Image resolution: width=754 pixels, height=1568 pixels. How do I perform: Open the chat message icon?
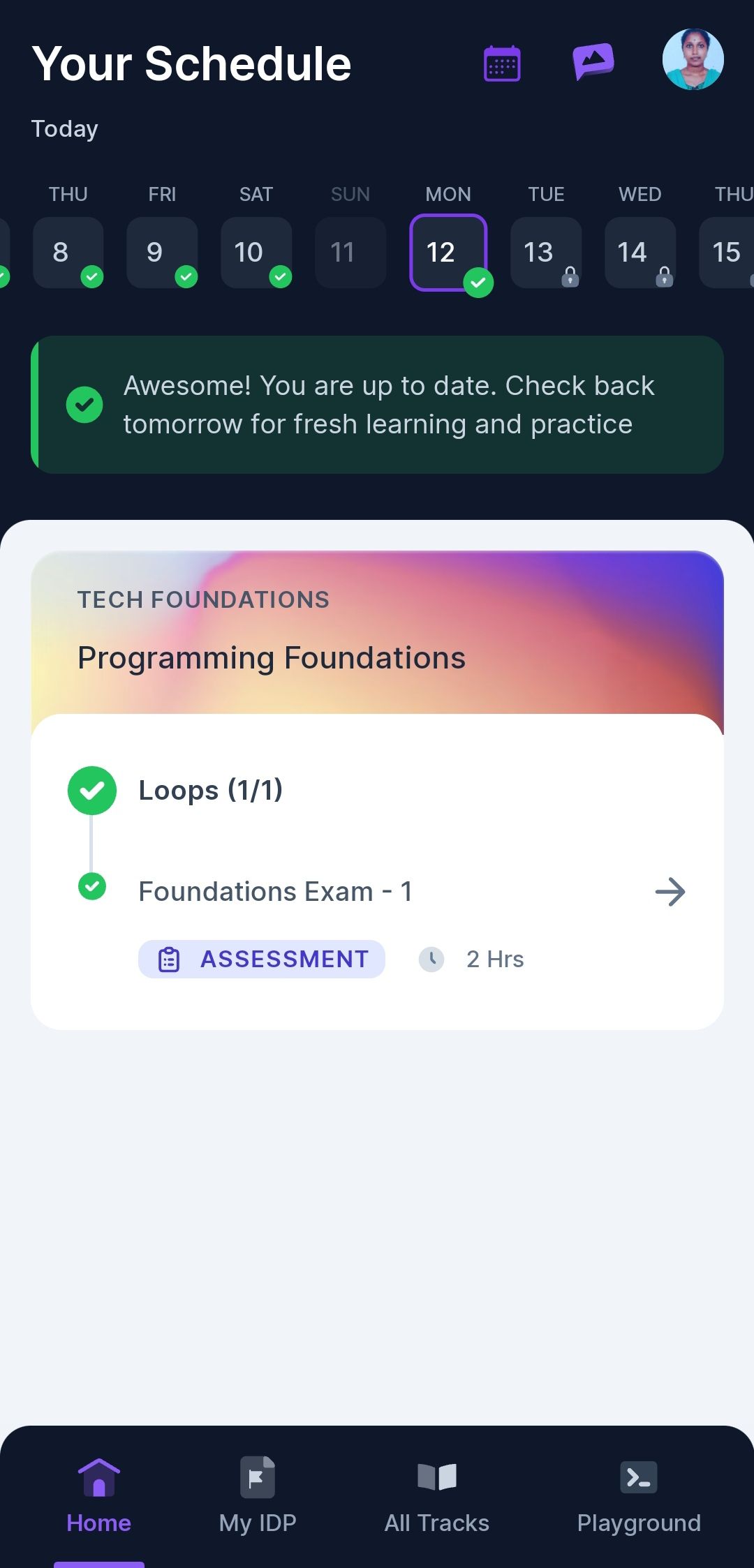593,61
